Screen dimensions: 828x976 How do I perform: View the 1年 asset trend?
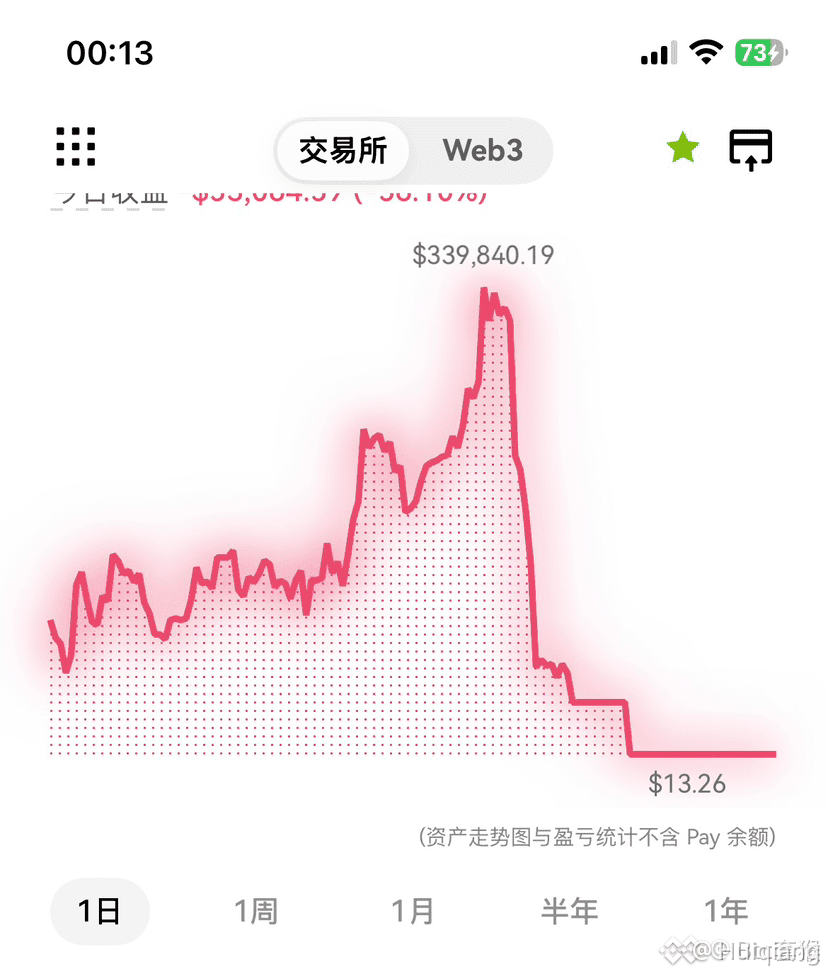click(726, 911)
